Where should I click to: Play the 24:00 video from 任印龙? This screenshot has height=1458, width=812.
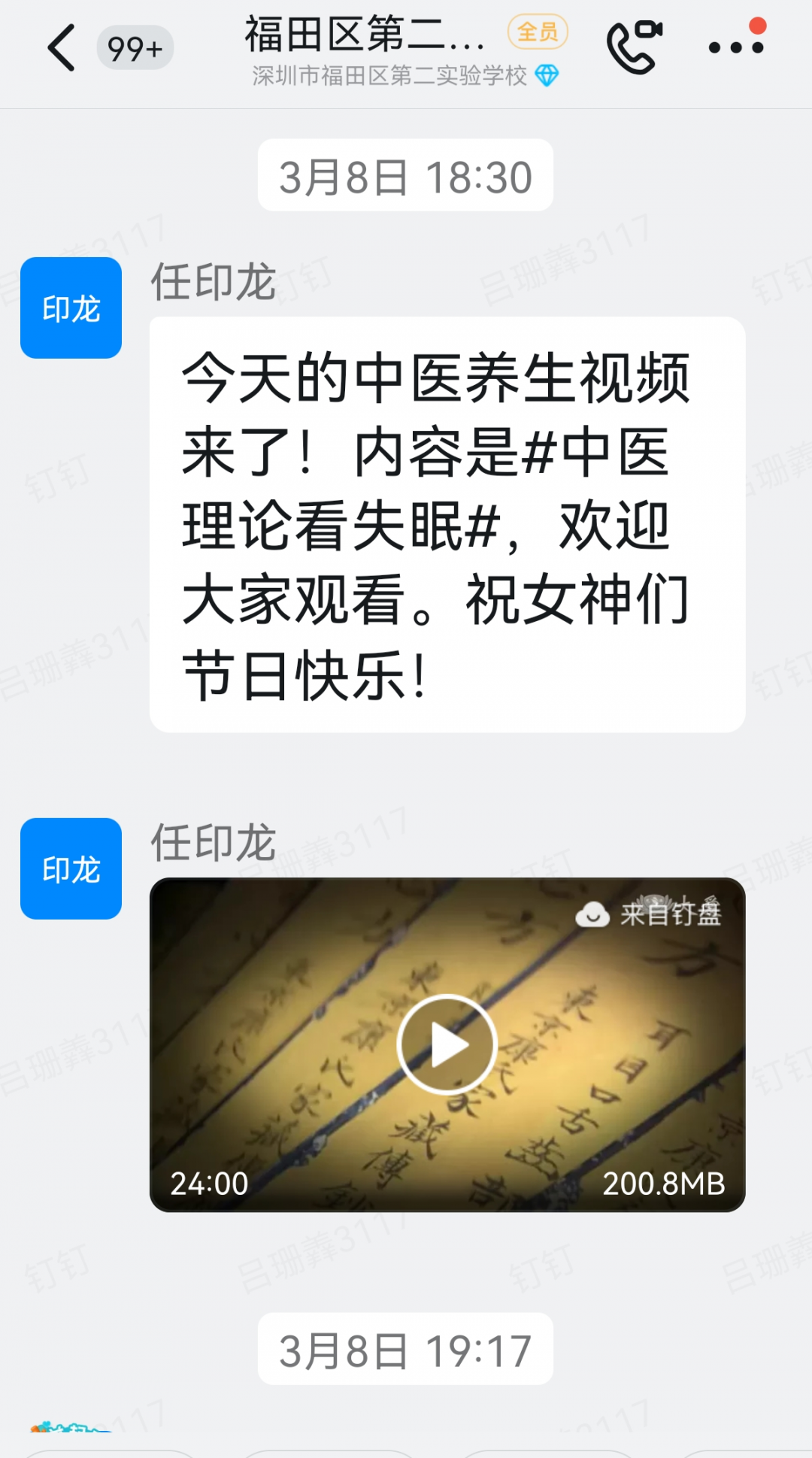click(x=447, y=1044)
